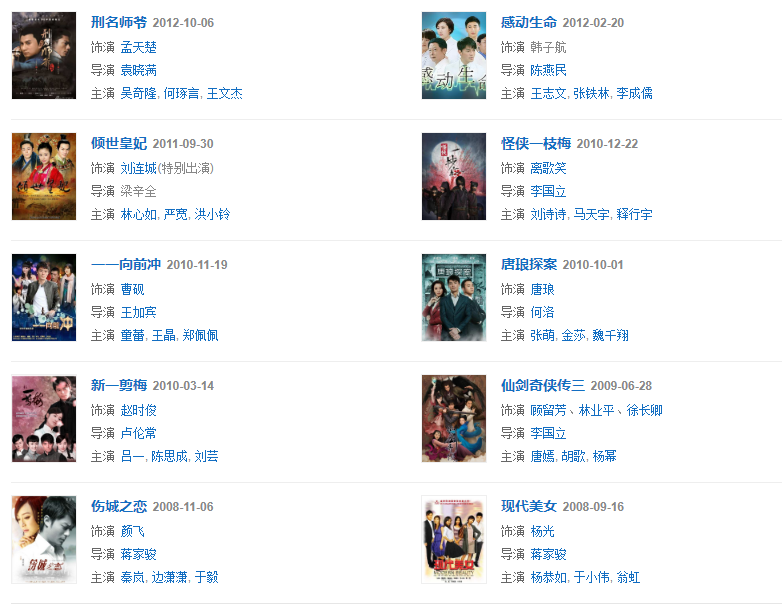This screenshot has width=782, height=611.
Task: Open actor link 林心如 under 倾世皇妃
Action: pos(138,214)
